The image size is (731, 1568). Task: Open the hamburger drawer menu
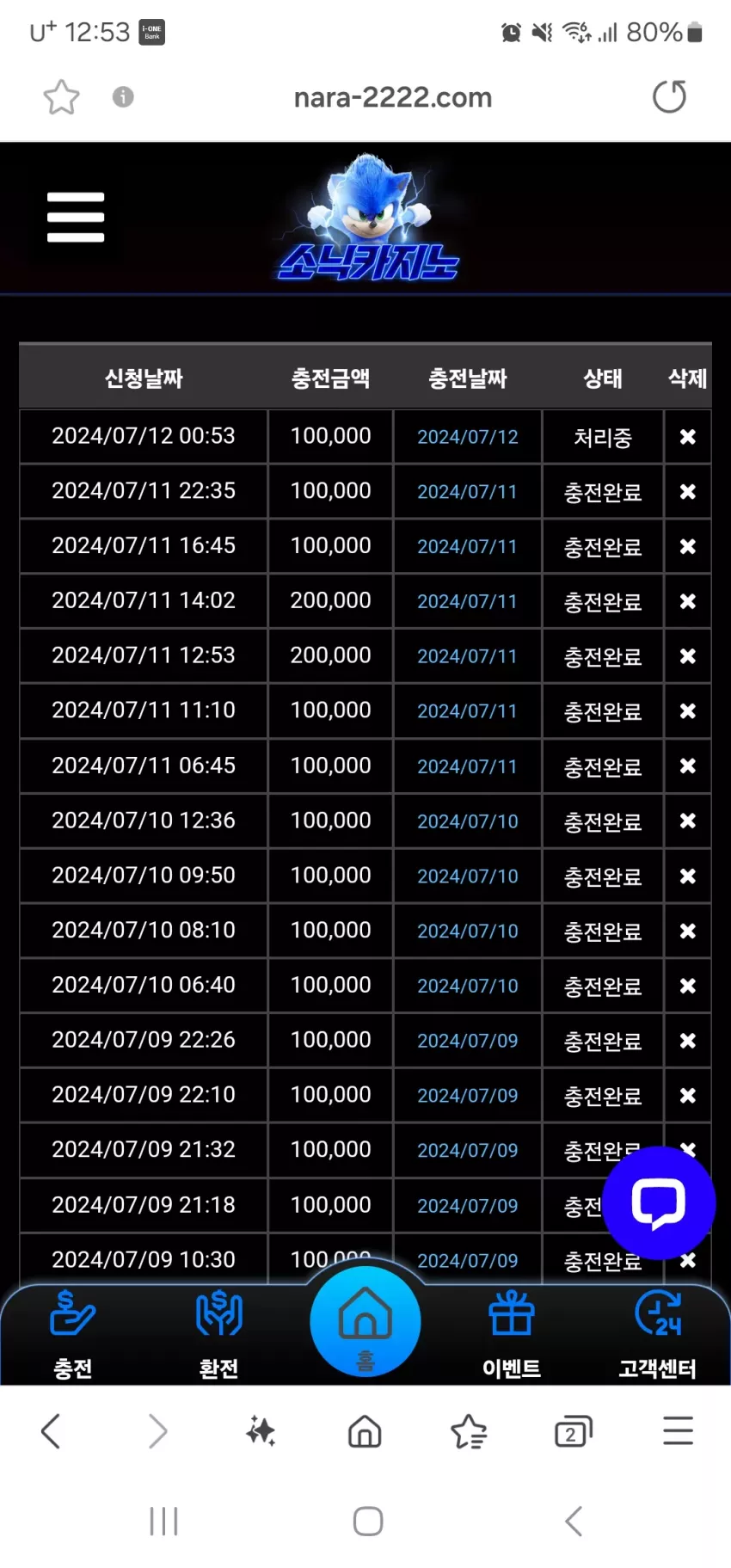(x=76, y=217)
